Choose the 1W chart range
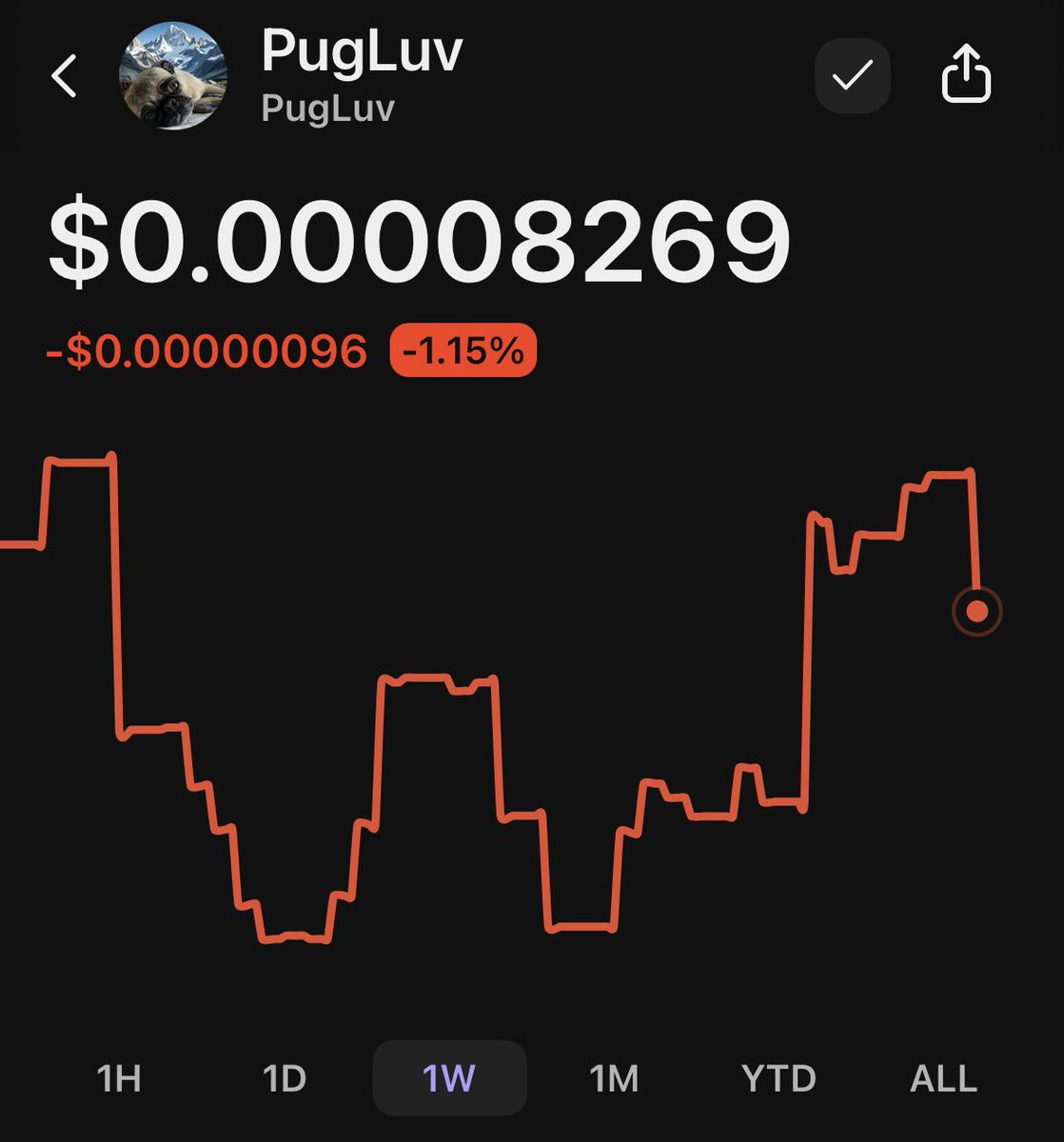1064x1142 pixels. pyautogui.click(x=449, y=1078)
